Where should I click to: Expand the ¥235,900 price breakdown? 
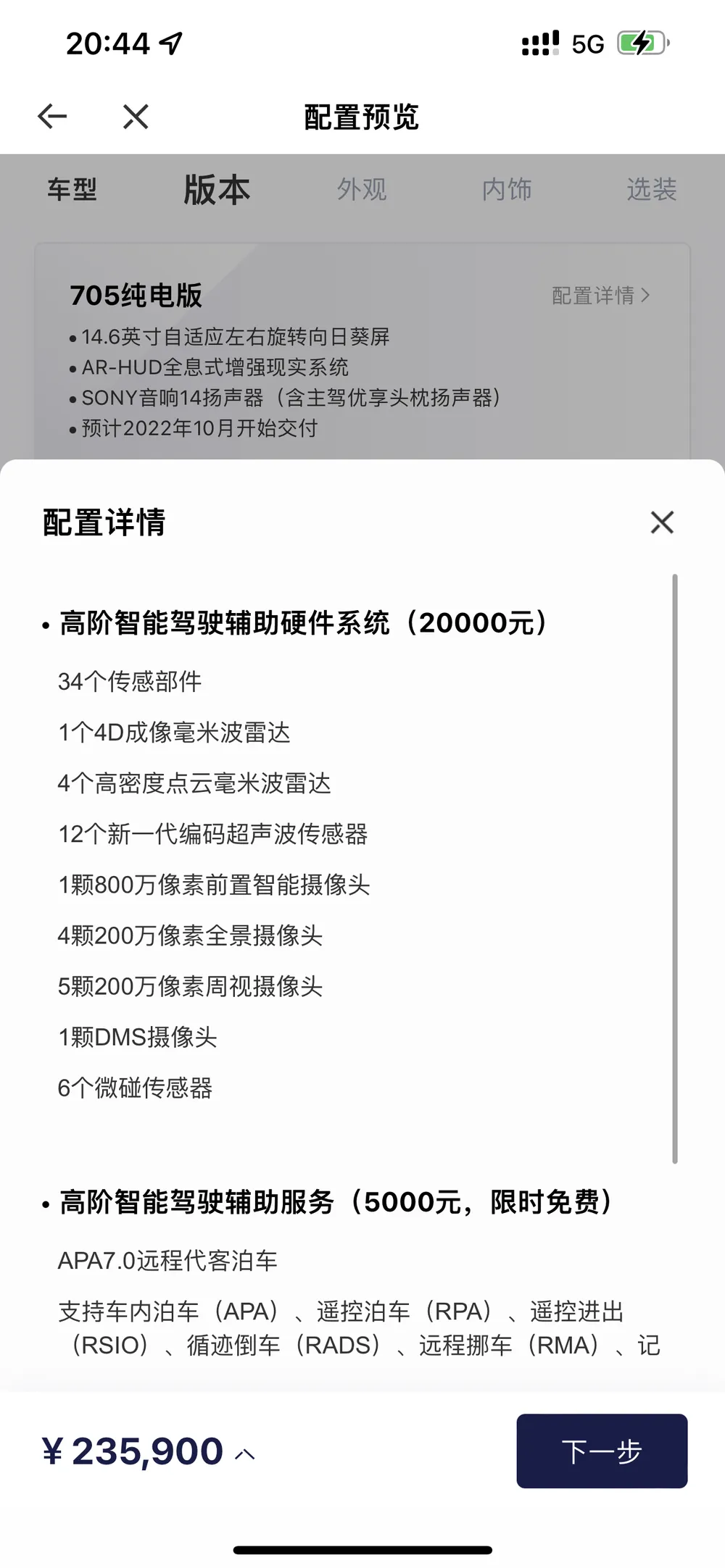click(x=149, y=1451)
